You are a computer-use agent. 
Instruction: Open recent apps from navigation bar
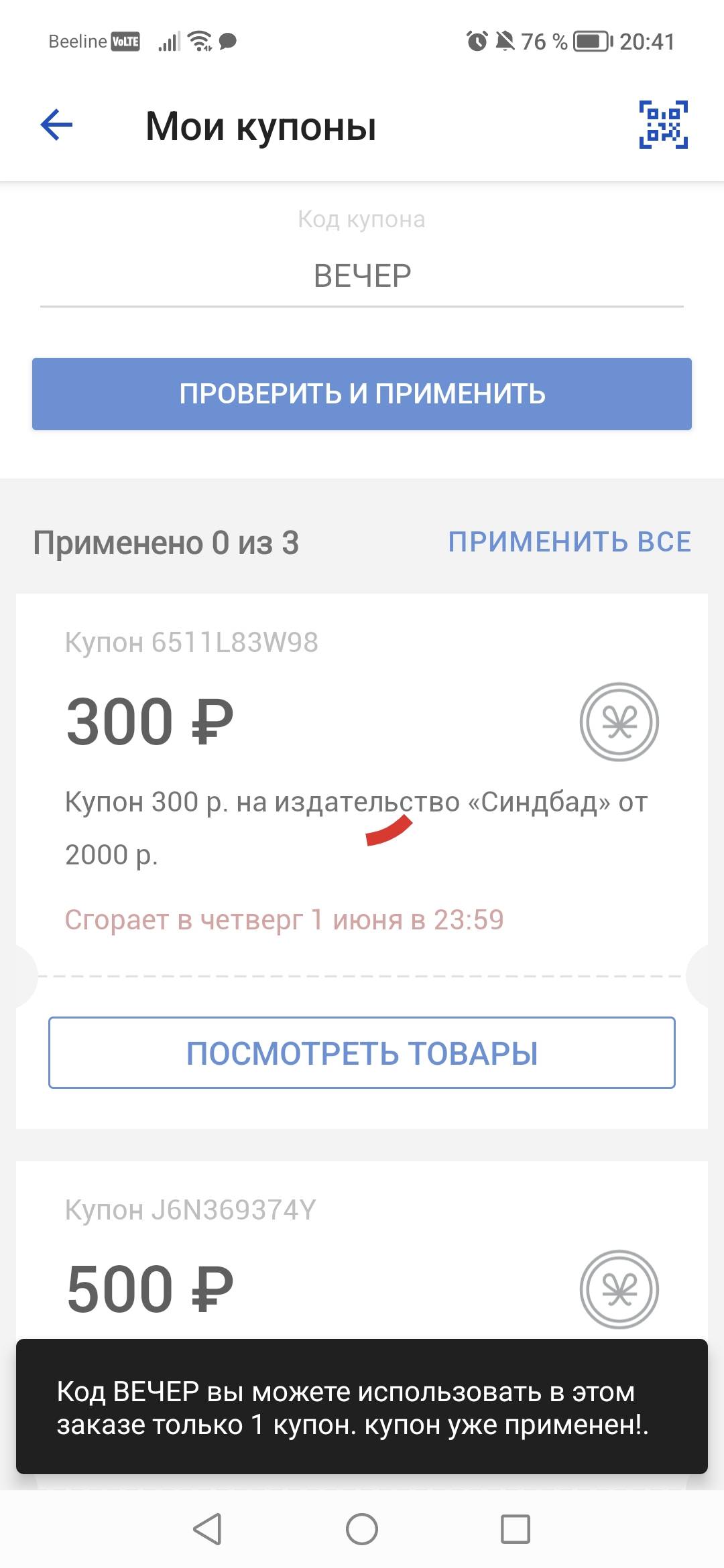point(516,1529)
